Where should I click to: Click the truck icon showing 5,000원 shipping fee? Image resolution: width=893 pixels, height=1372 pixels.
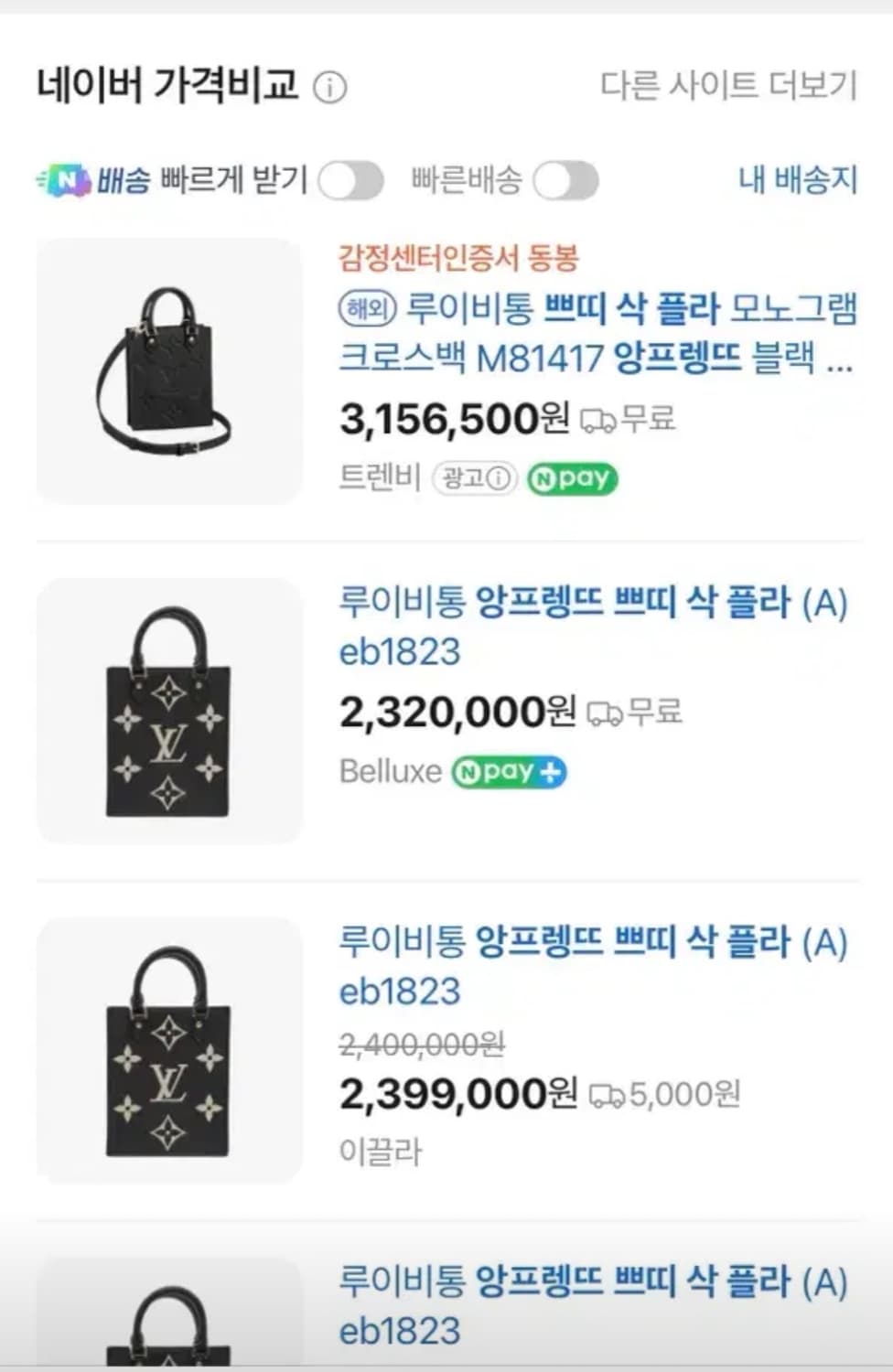[606, 1094]
